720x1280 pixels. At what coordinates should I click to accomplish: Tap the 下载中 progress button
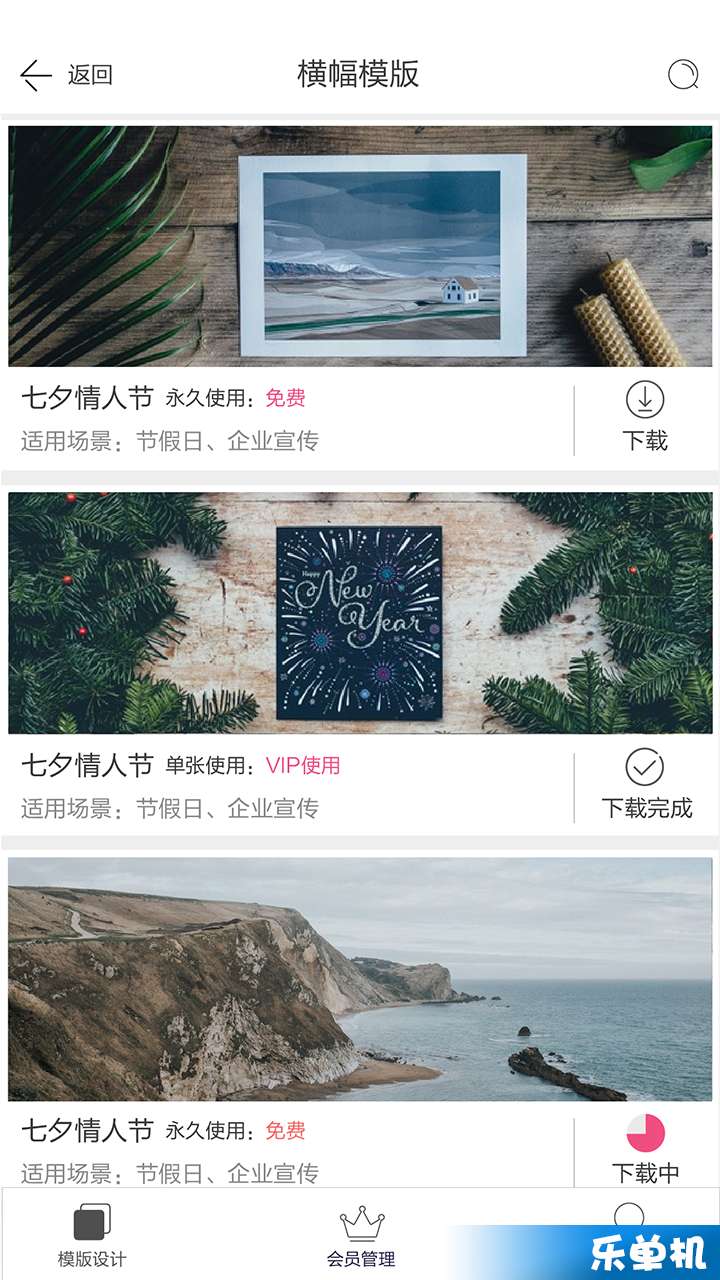pyautogui.click(x=646, y=1150)
